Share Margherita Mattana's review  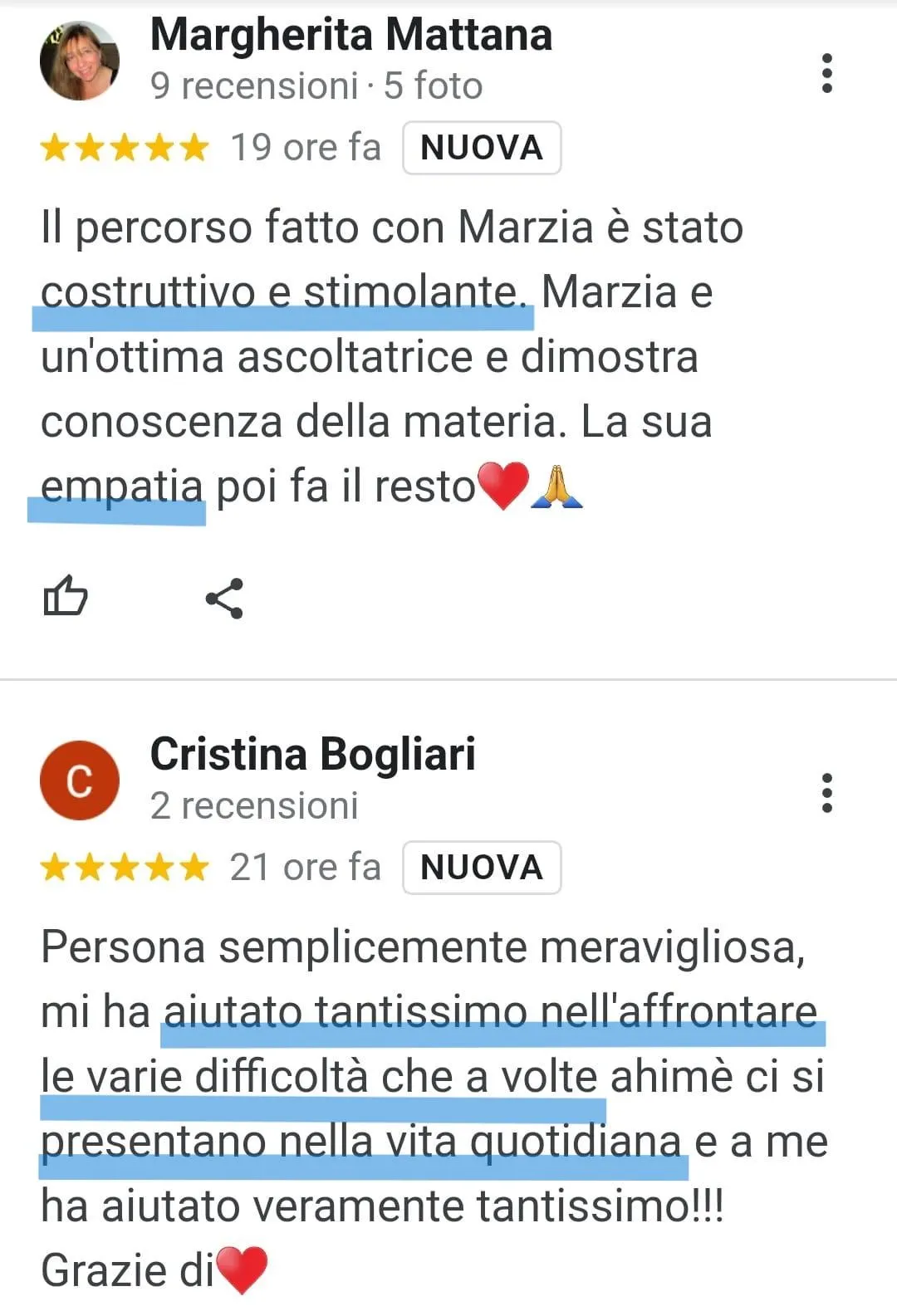pos(224,598)
